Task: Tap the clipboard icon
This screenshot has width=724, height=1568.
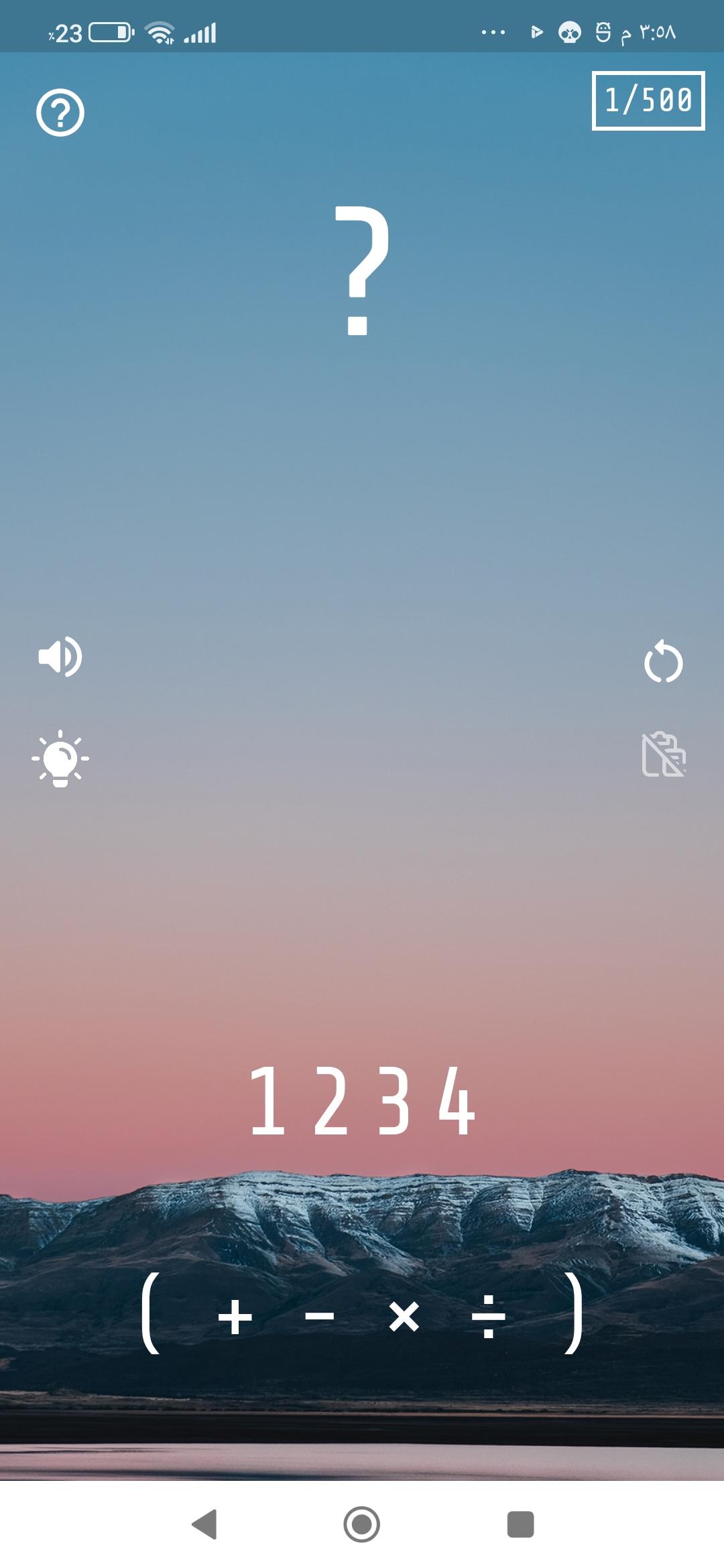Action: coord(663,755)
